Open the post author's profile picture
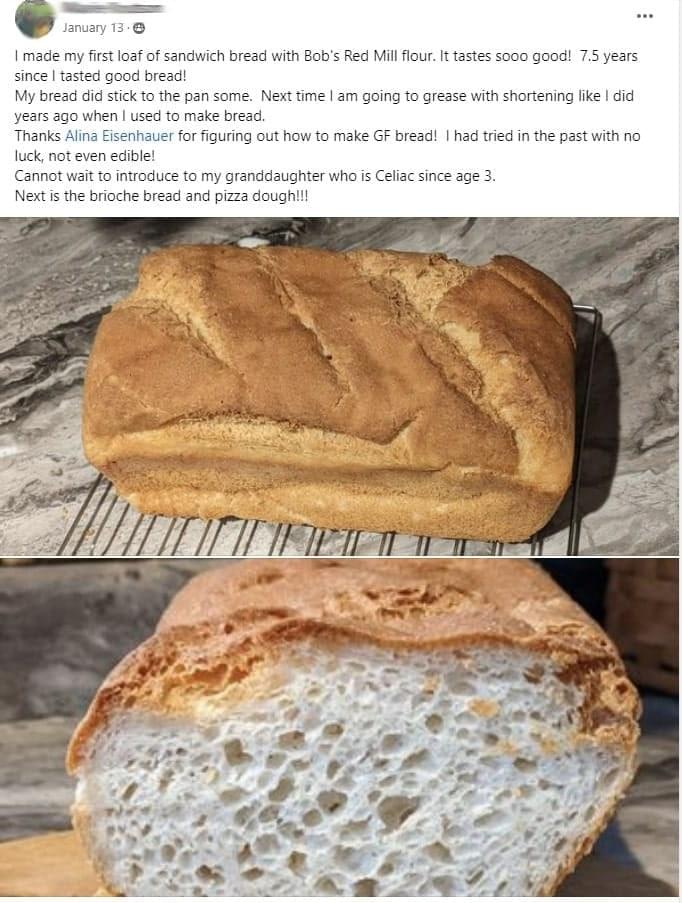 35,19
